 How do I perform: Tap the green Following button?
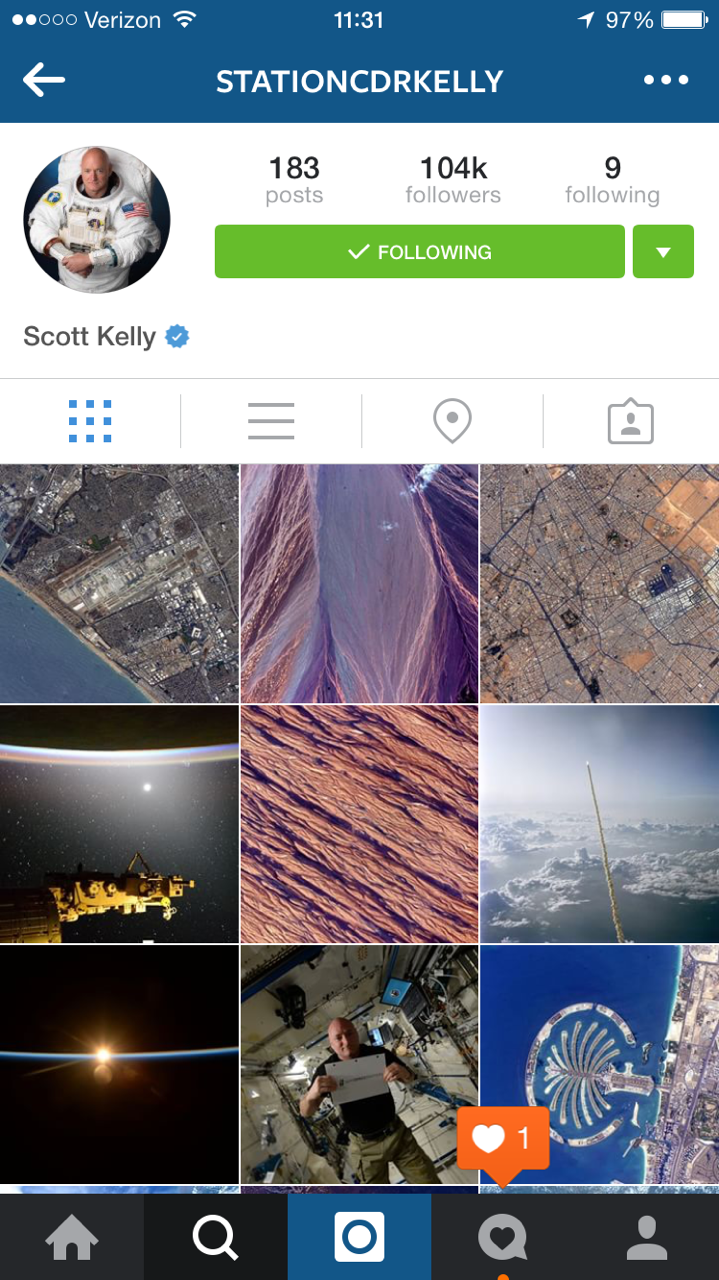tap(419, 252)
